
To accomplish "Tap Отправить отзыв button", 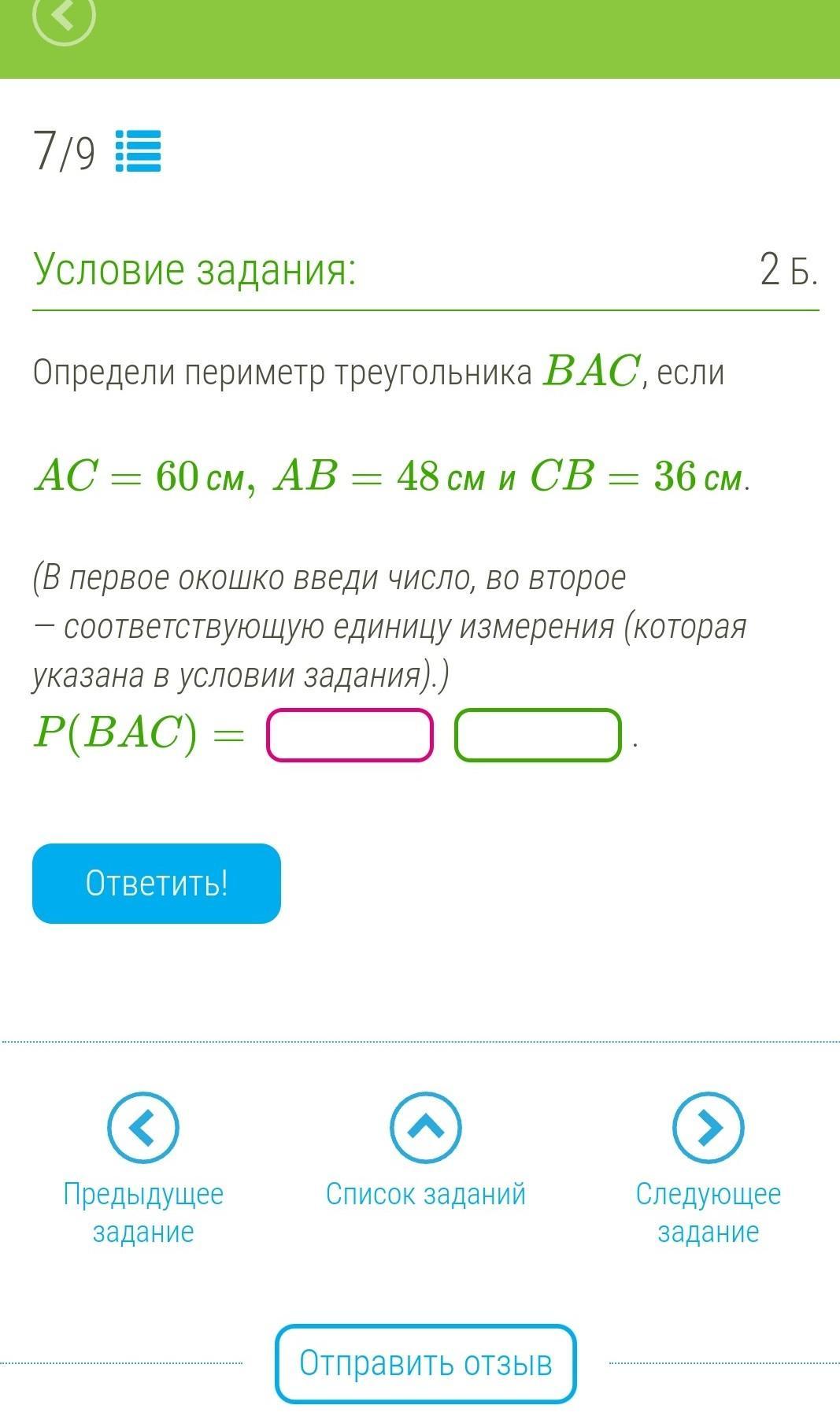I will [x=426, y=1363].
